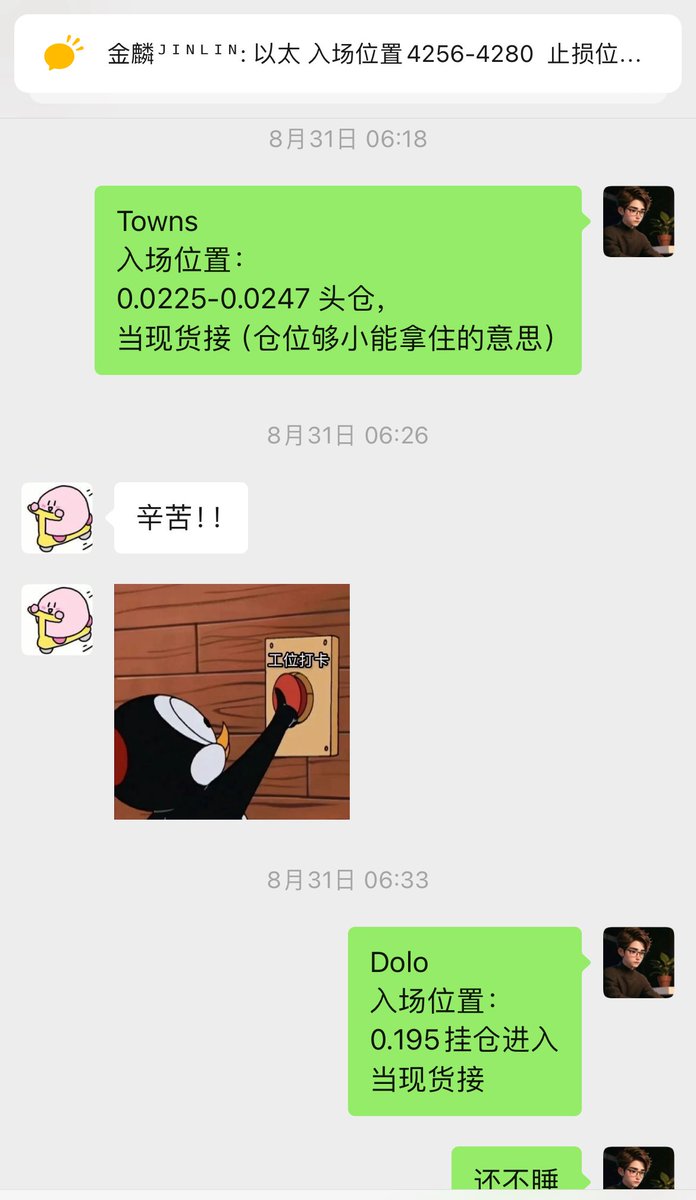696x1200 pixels.
Task: Open the 工位打卡 sticker image
Action: [232, 701]
